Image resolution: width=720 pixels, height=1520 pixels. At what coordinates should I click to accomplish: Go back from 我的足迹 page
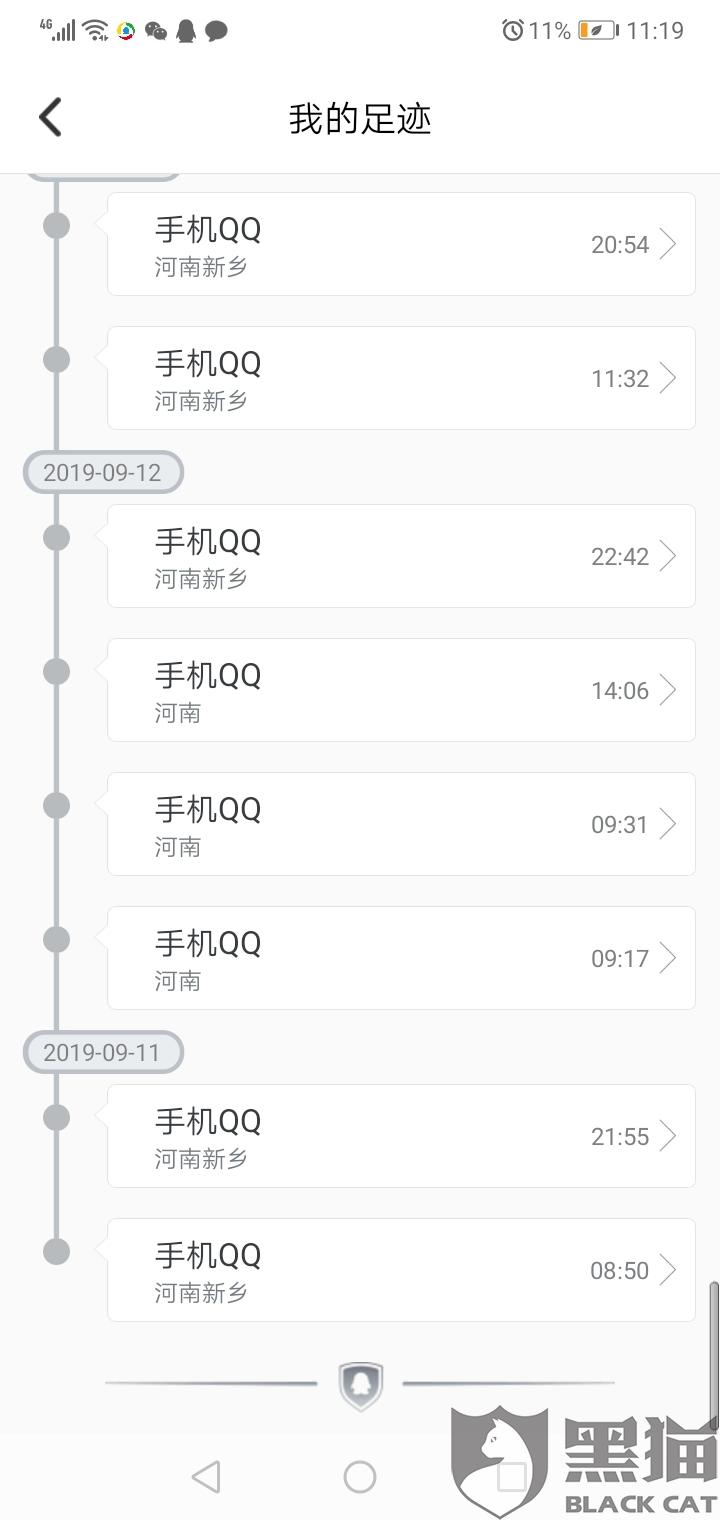coord(50,118)
